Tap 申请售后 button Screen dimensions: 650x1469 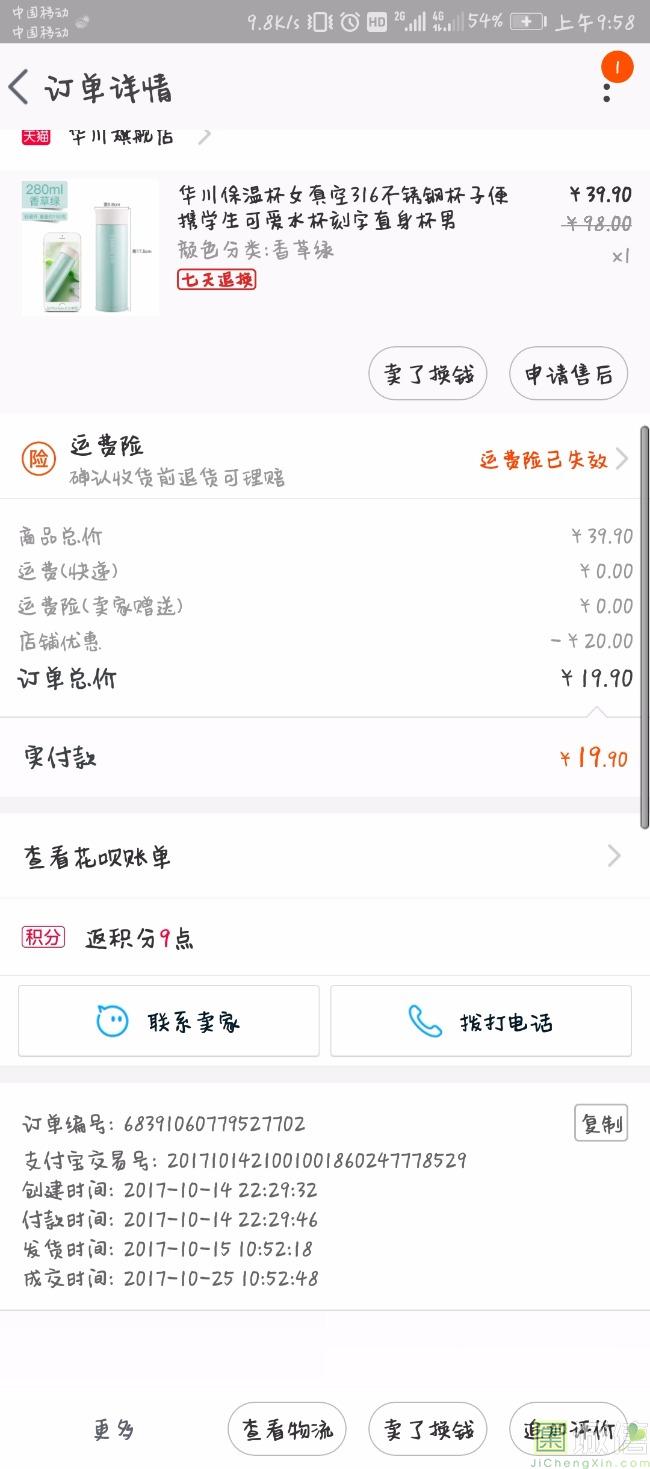(x=568, y=374)
